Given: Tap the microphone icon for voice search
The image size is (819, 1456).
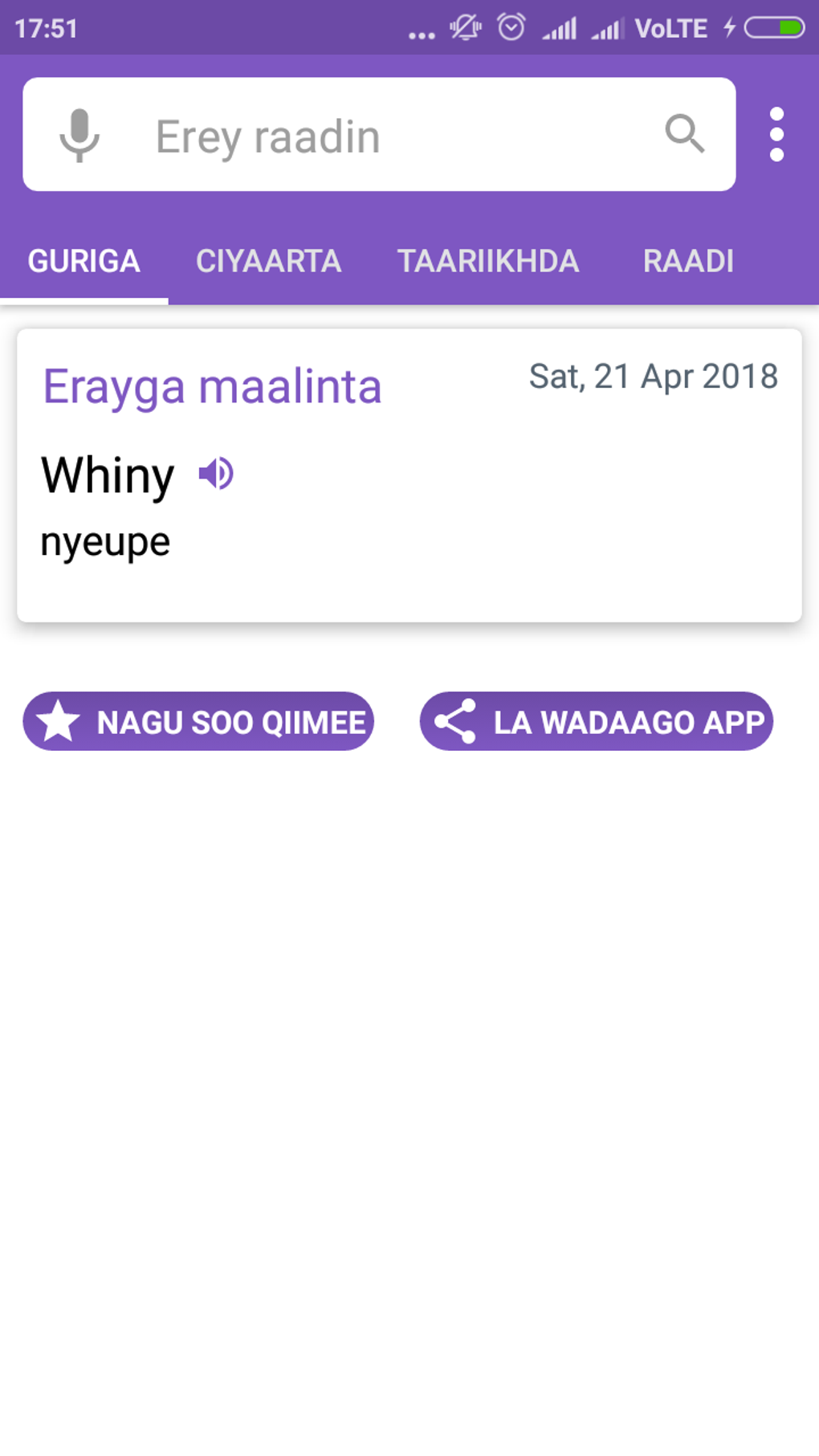Looking at the screenshot, I should 79,134.
